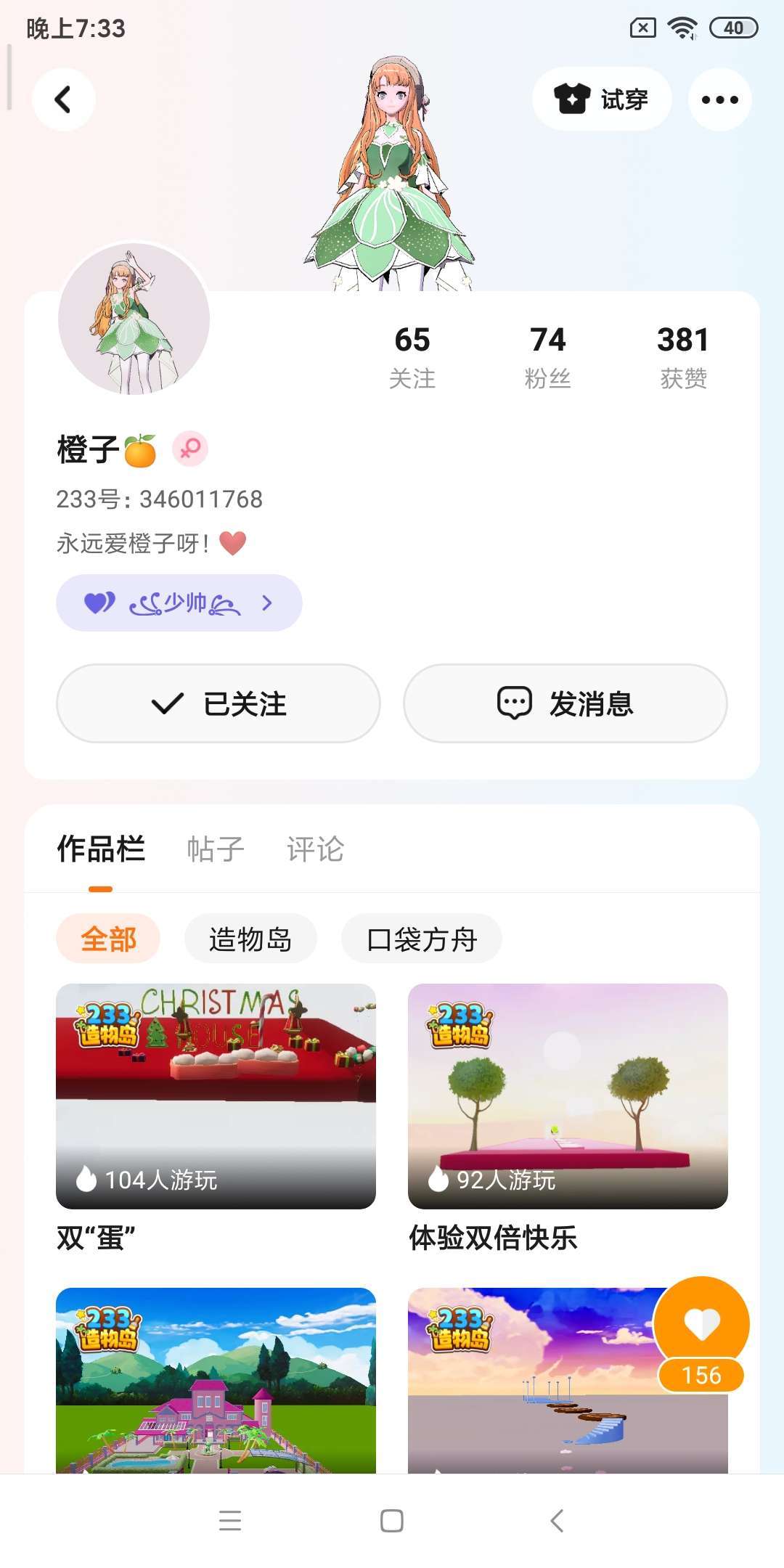The height and width of the screenshot is (1568, 784).
Task: View the 65 关注 following list
Action: [412, 356]
